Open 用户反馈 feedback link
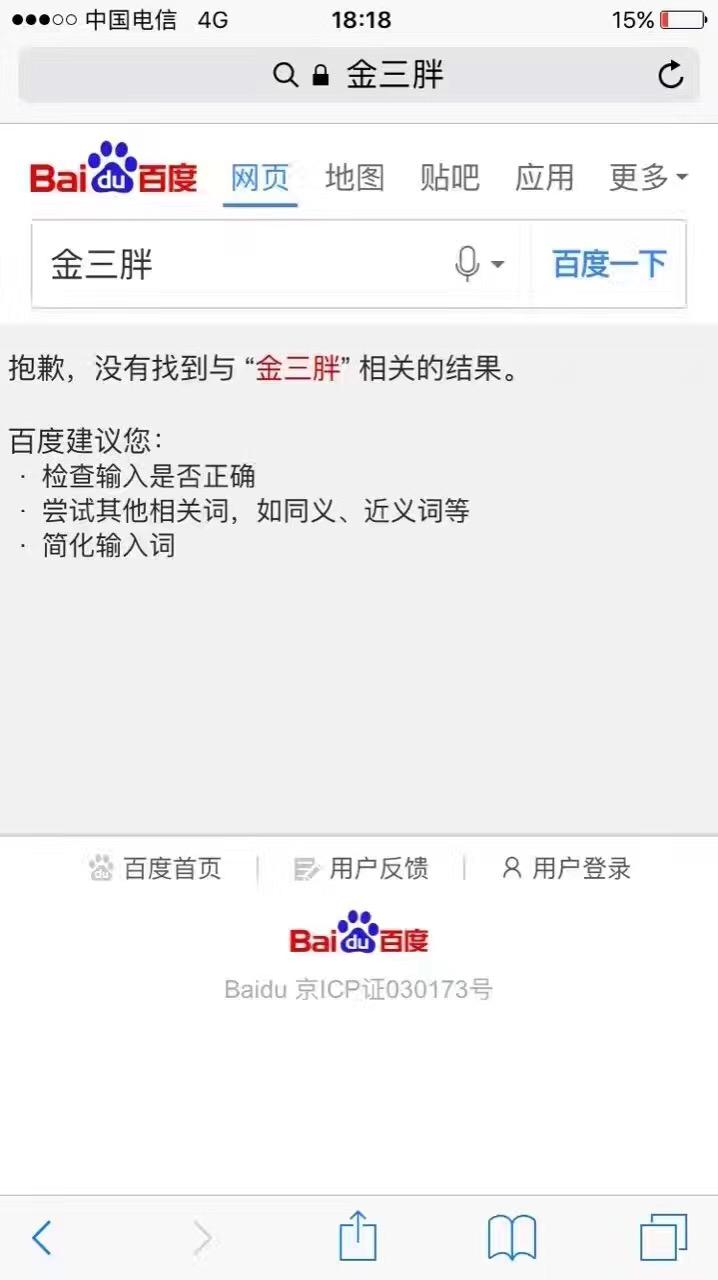This screenshot has height=1280, width=718. pos(362,868)
